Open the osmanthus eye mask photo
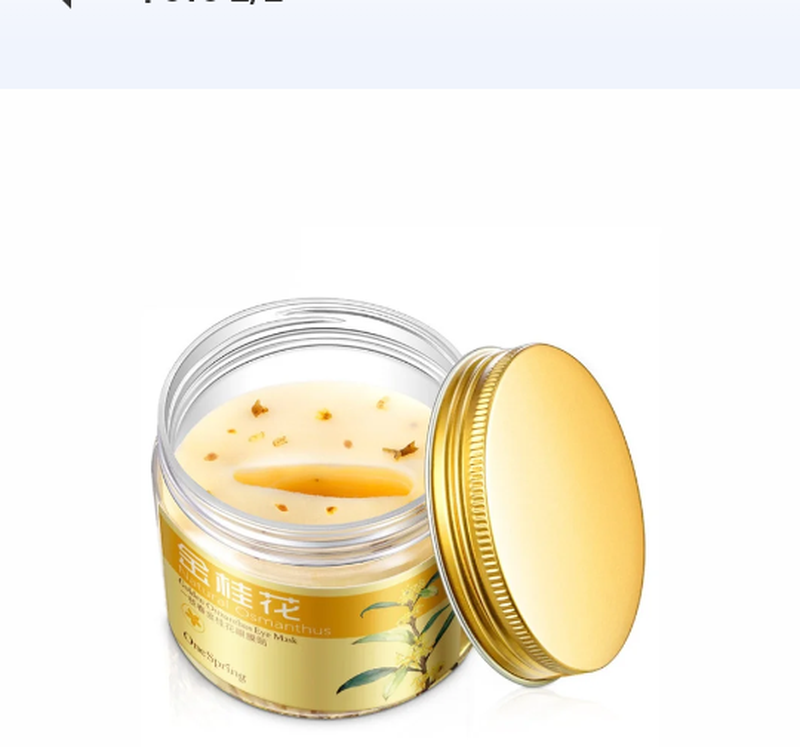The height and width of the screenshot is (747, 800). [400, 500]
